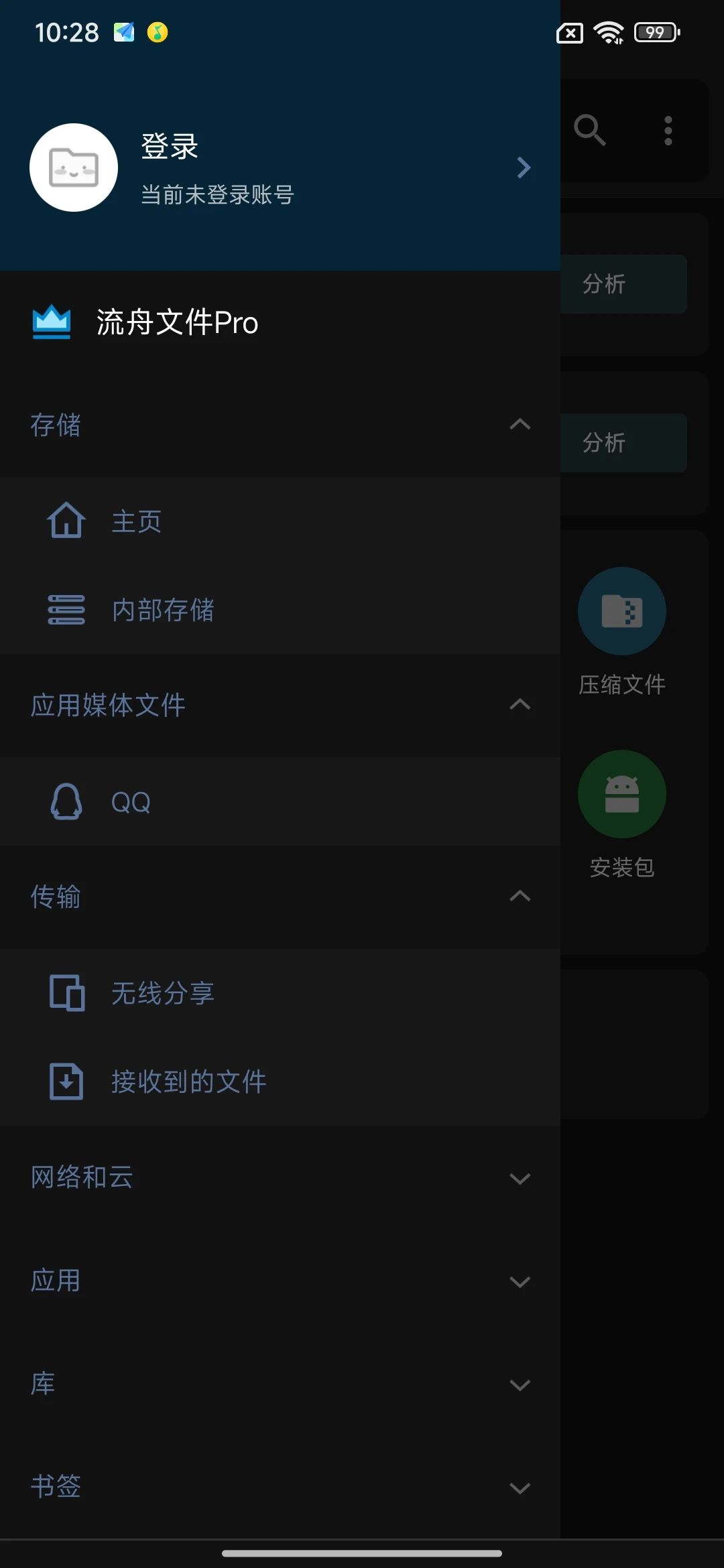
Task: Open the 安装包 installer package icon
Action: (x=622, y=793)
